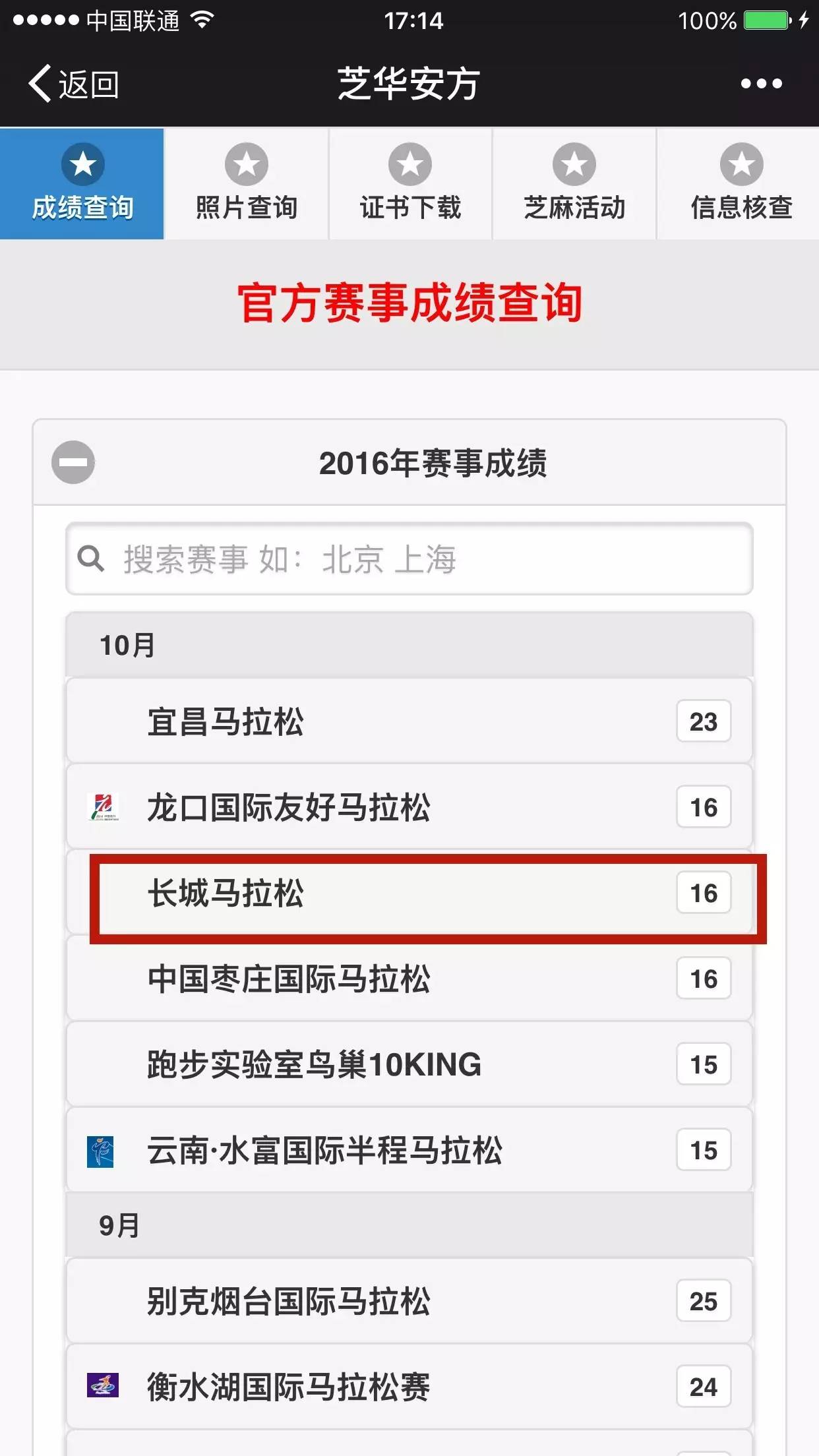View 跑步实验室鸟巢10KING results
Image resolution: width=819 pixels, height=1456 pixels.
click(x=409, y=1064)
